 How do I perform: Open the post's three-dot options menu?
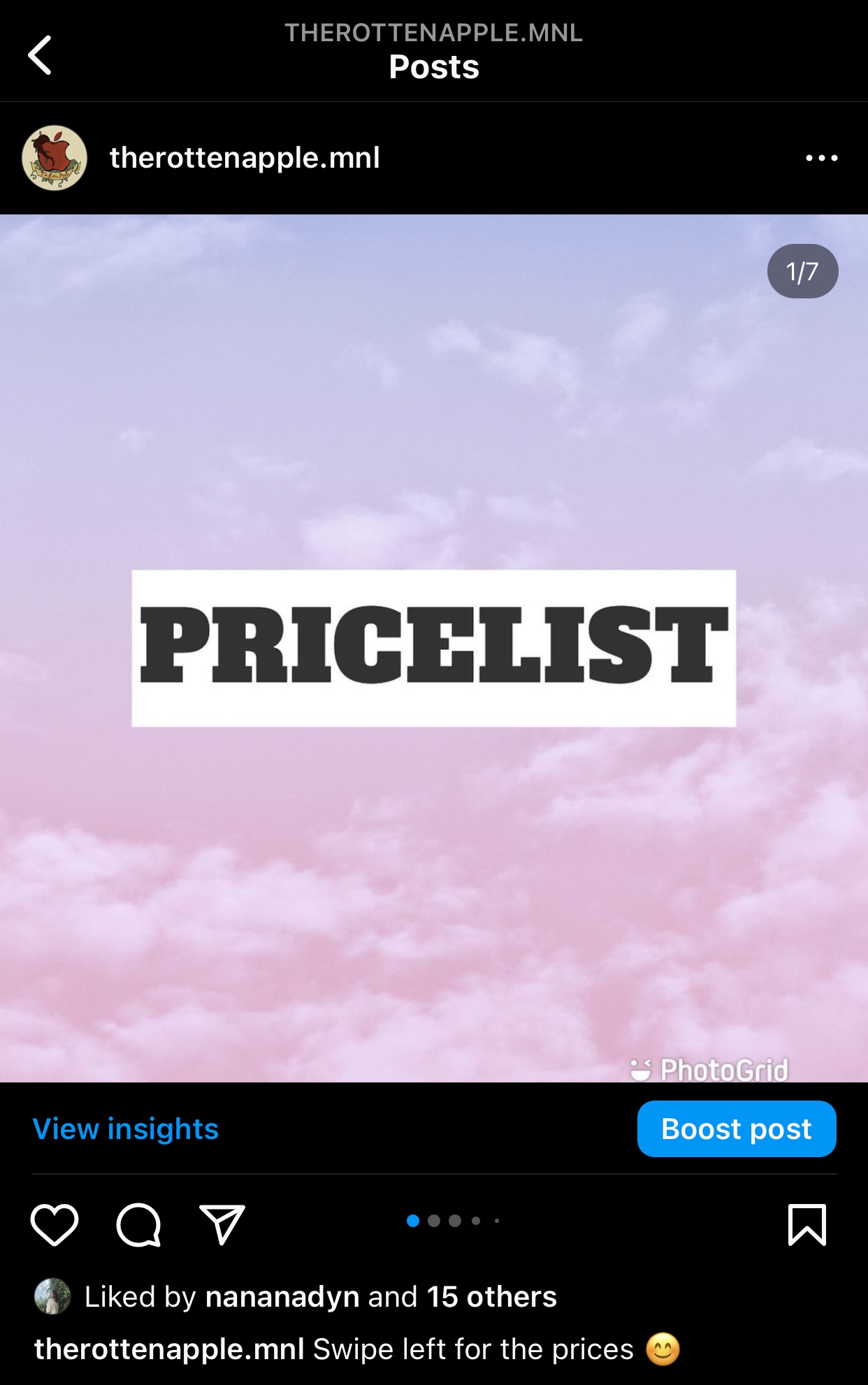click(x=821, y=158)
